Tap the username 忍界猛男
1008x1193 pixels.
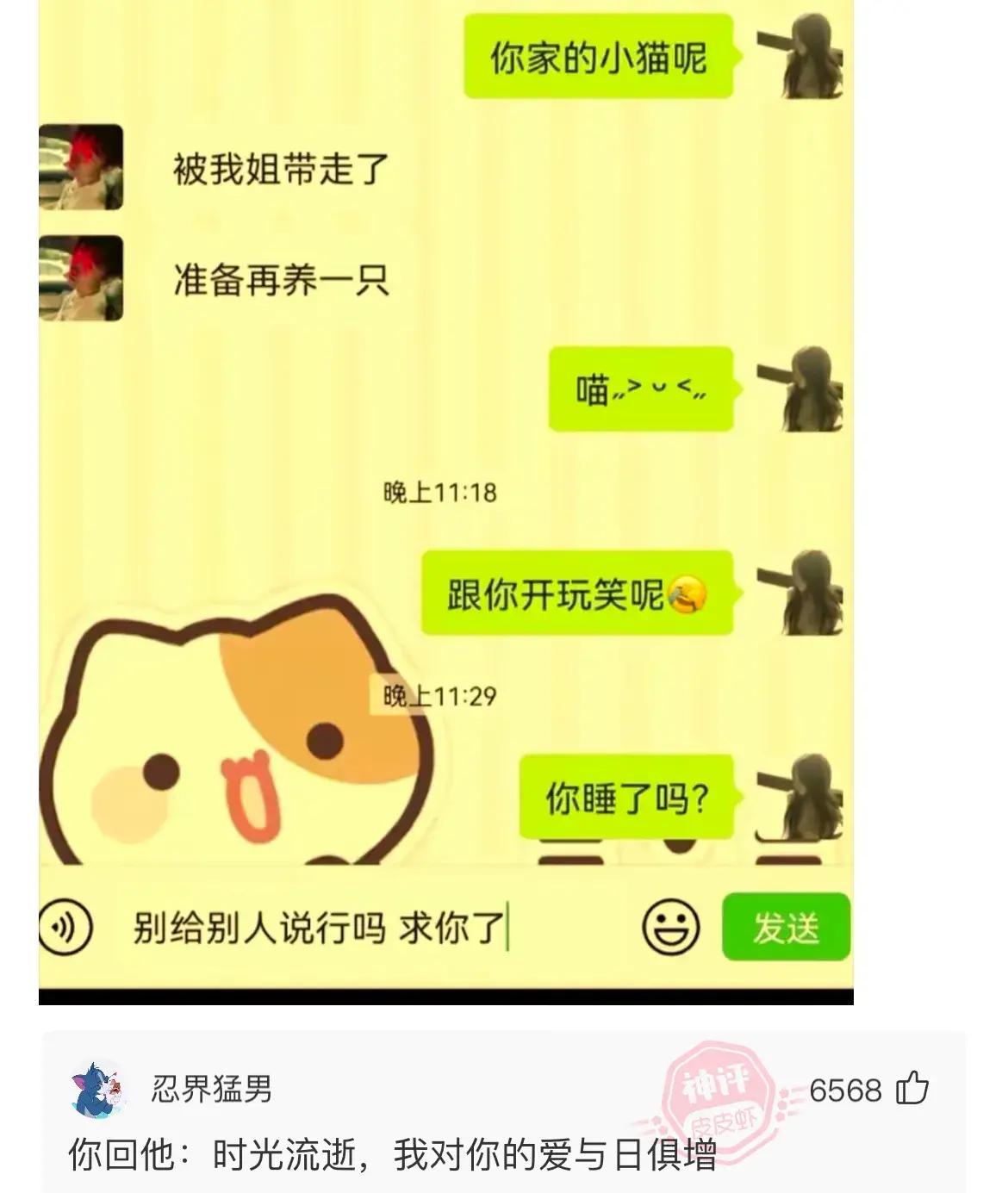(x=212, y=1090)
